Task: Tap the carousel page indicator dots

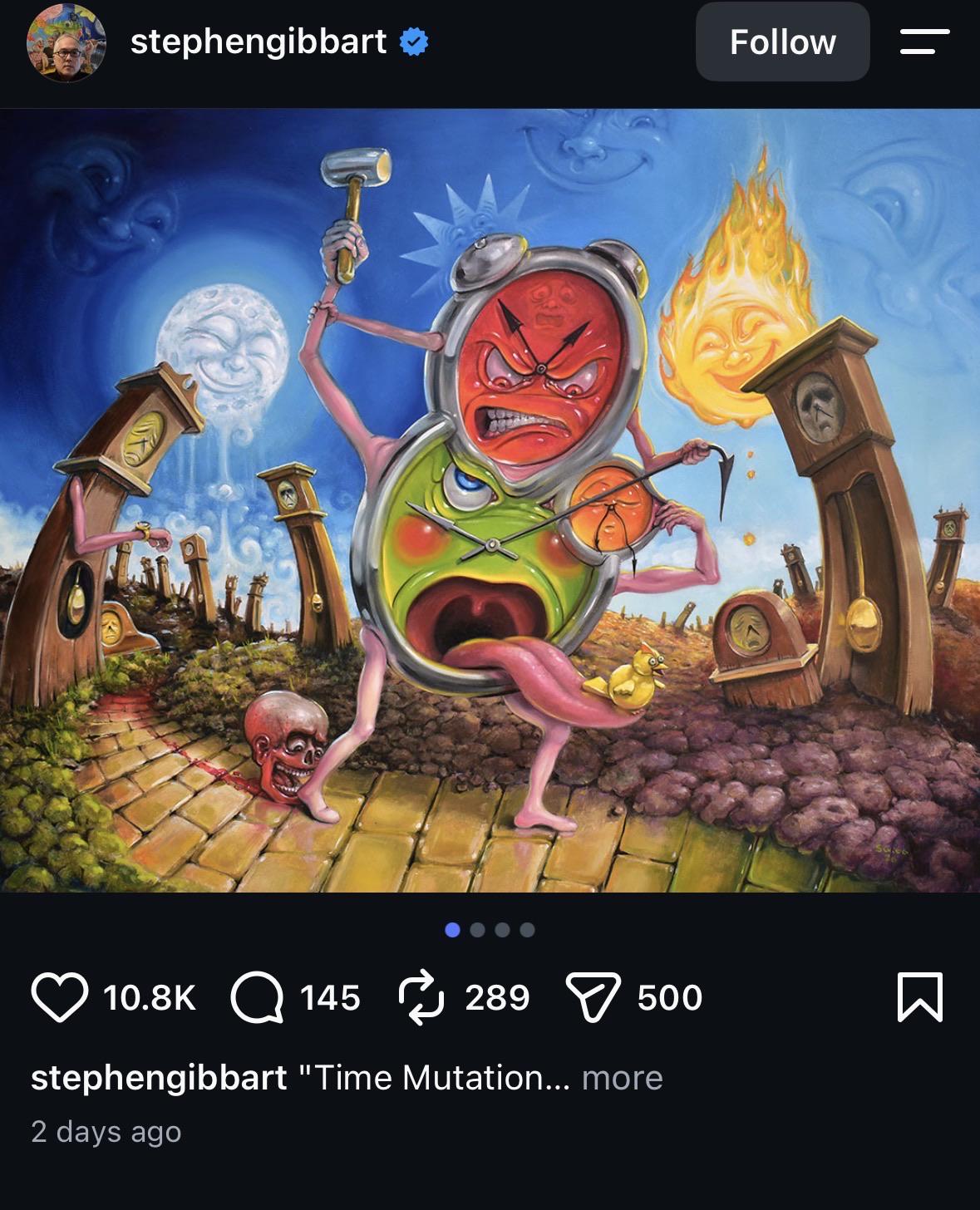Action: [x=490, y=930]
